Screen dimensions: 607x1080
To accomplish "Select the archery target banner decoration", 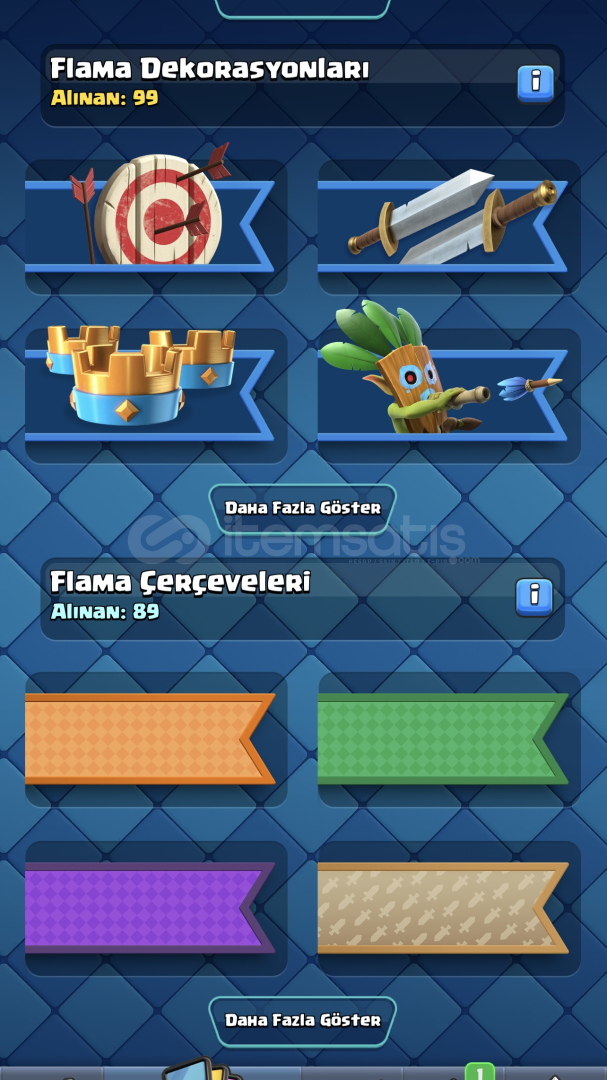I will (x=156, y=227).
